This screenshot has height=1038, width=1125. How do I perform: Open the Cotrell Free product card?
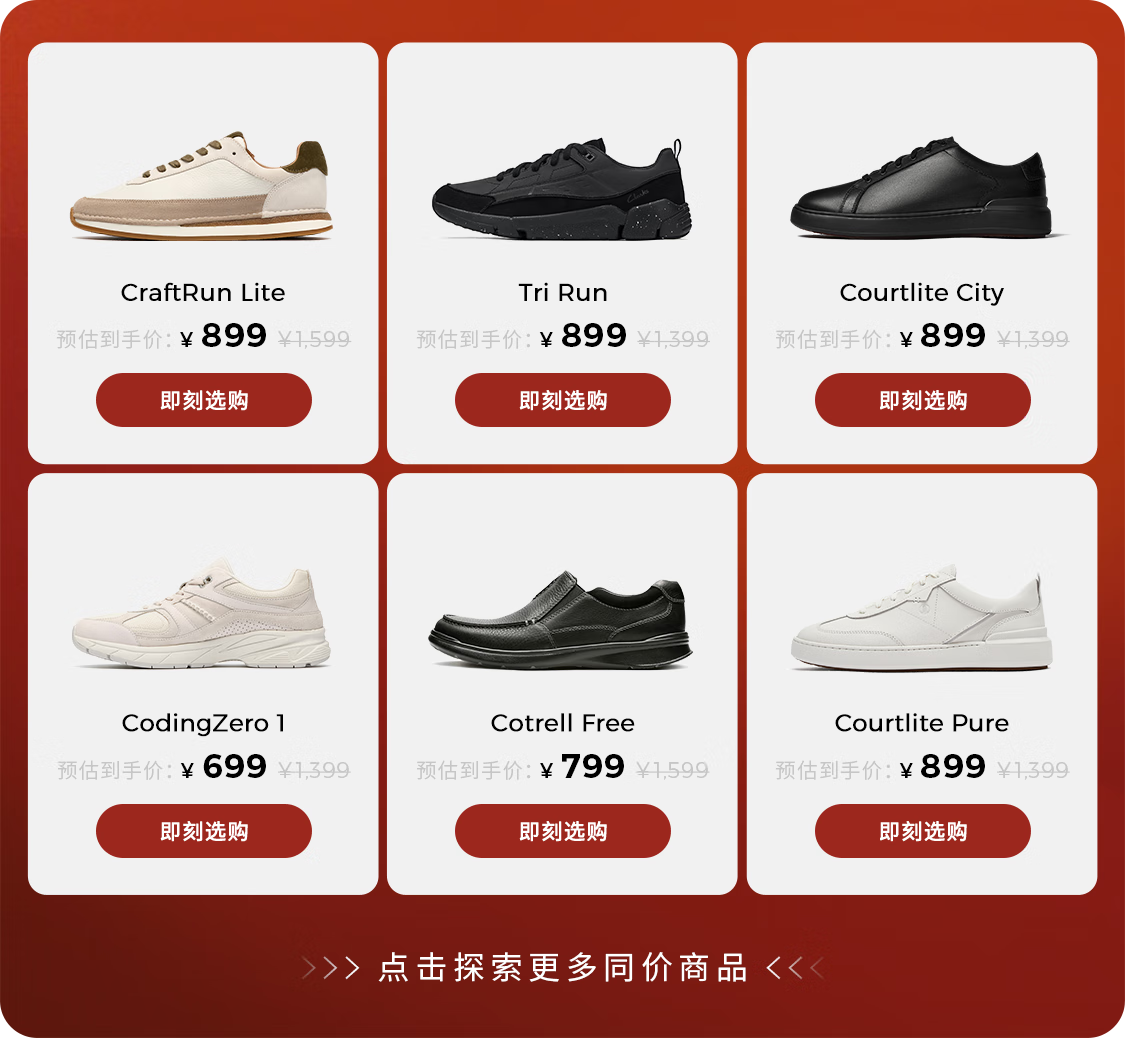[x=562, y=684]
